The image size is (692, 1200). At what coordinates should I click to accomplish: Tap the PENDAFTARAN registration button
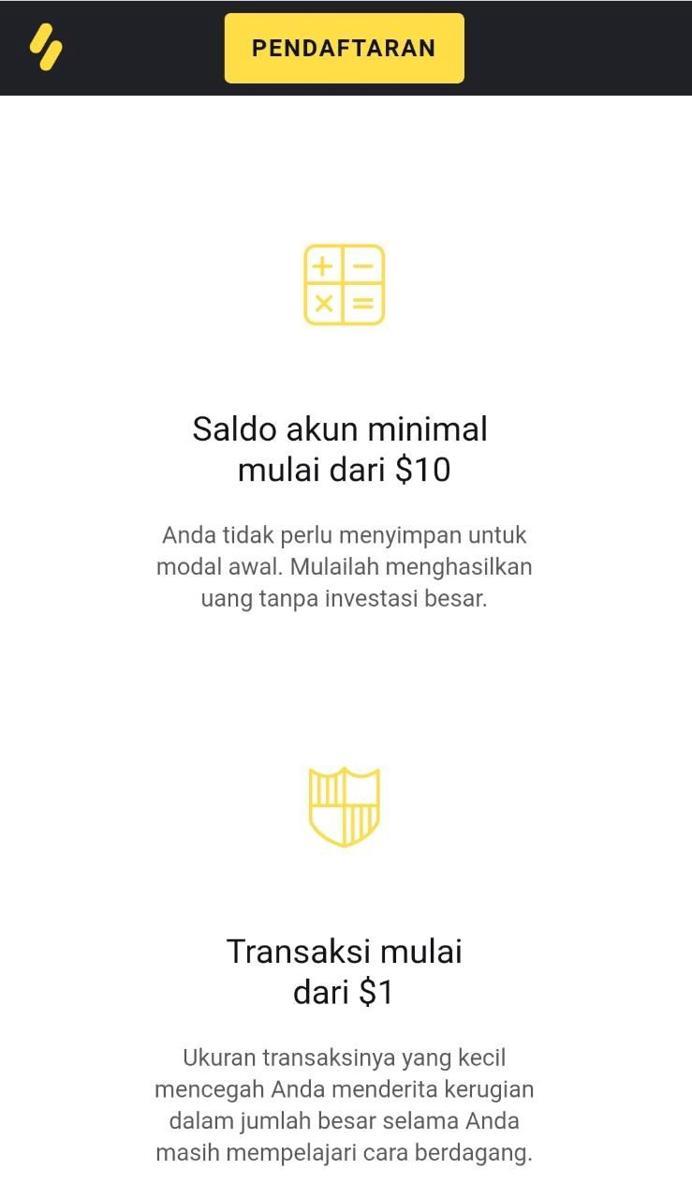344,48
